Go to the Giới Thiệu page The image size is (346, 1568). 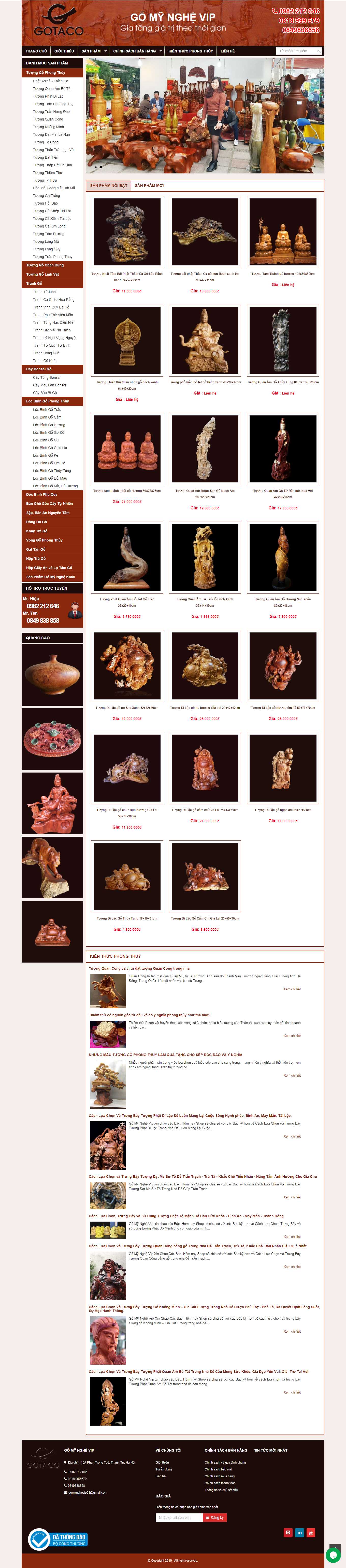coord(64,51)
